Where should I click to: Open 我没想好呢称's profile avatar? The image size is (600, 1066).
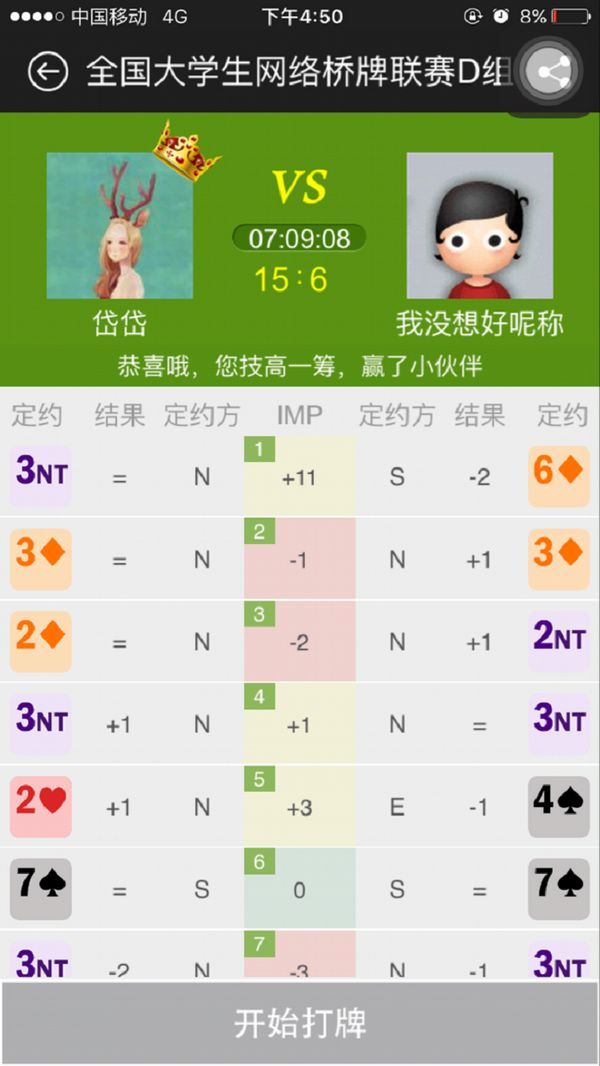pyautogui.click(x=479, y=226)
